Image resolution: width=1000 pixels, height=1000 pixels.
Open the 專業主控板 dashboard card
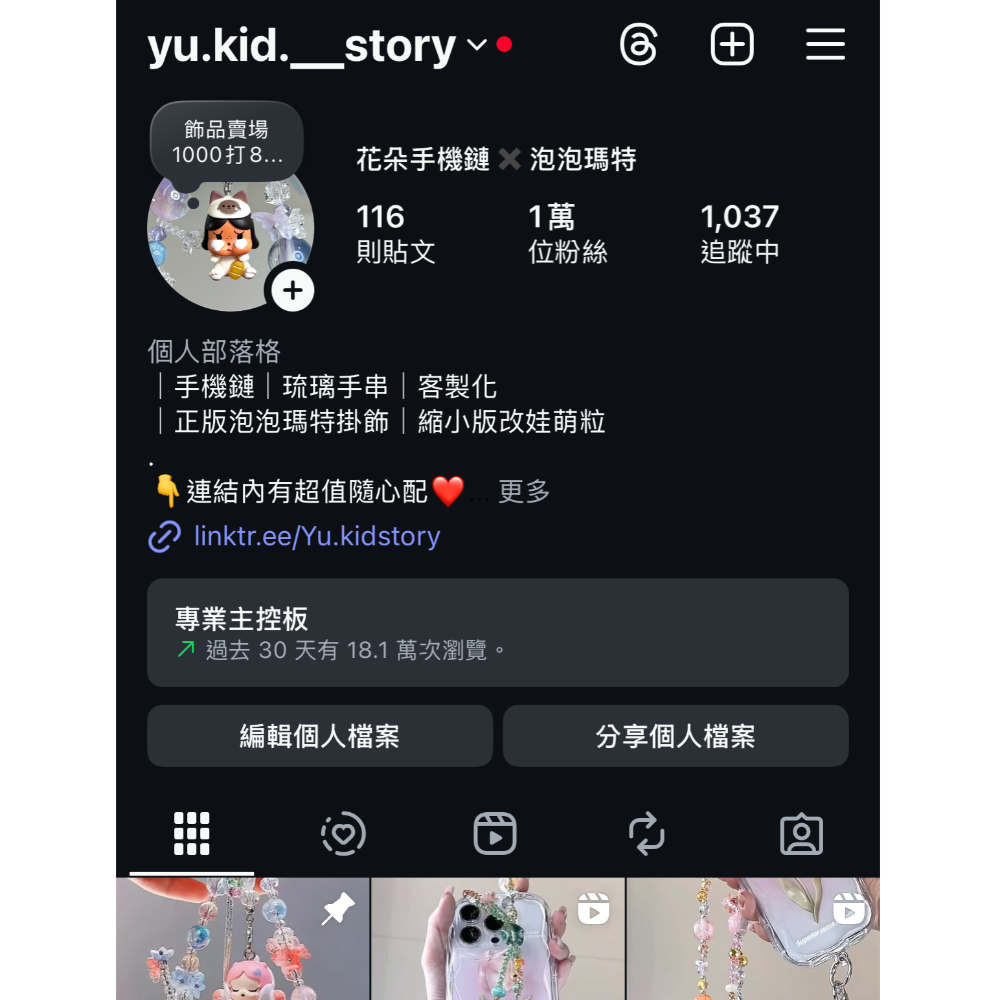pos(497,633)
